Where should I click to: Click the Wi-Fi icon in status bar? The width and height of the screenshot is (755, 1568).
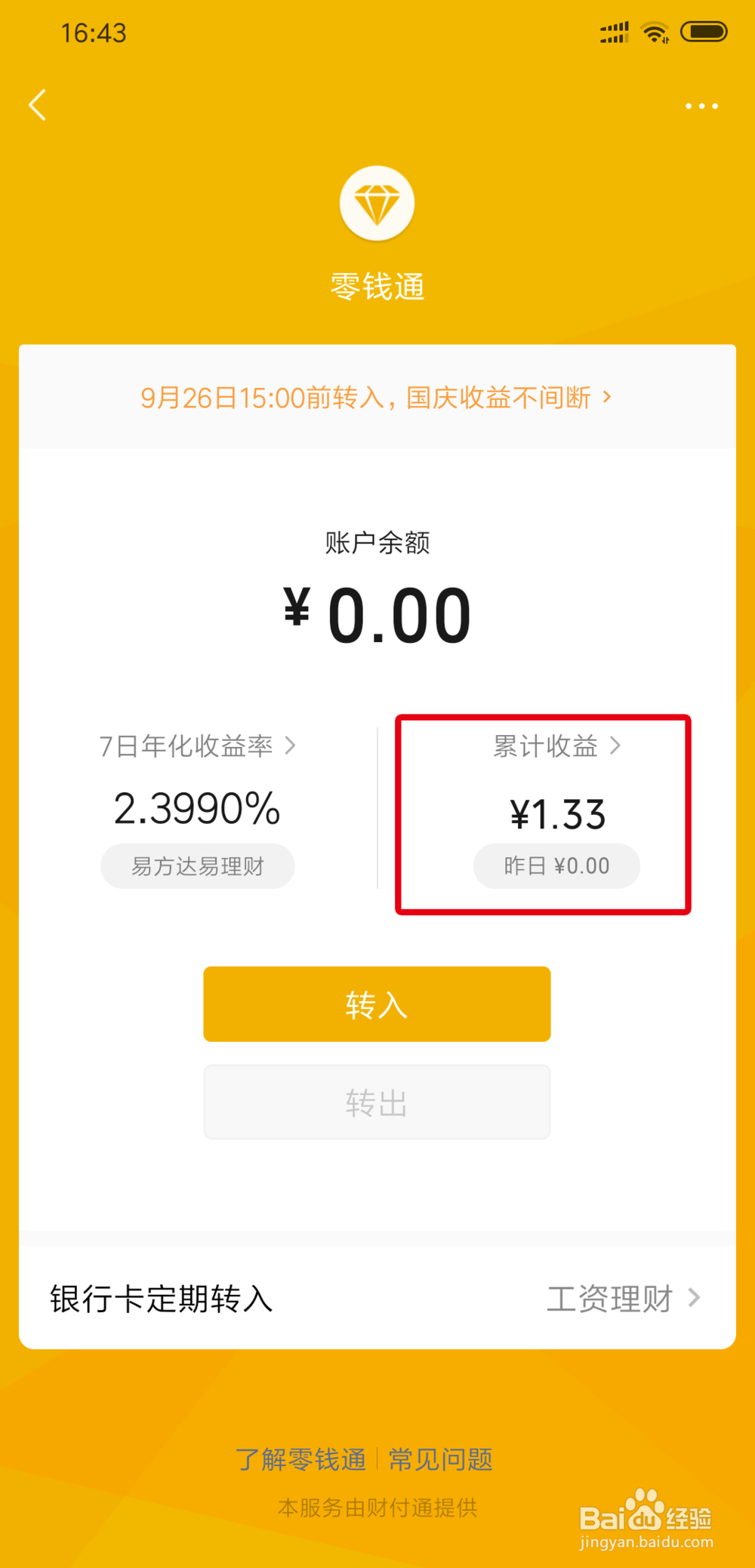pyautogui.click(x=654, y=32)
